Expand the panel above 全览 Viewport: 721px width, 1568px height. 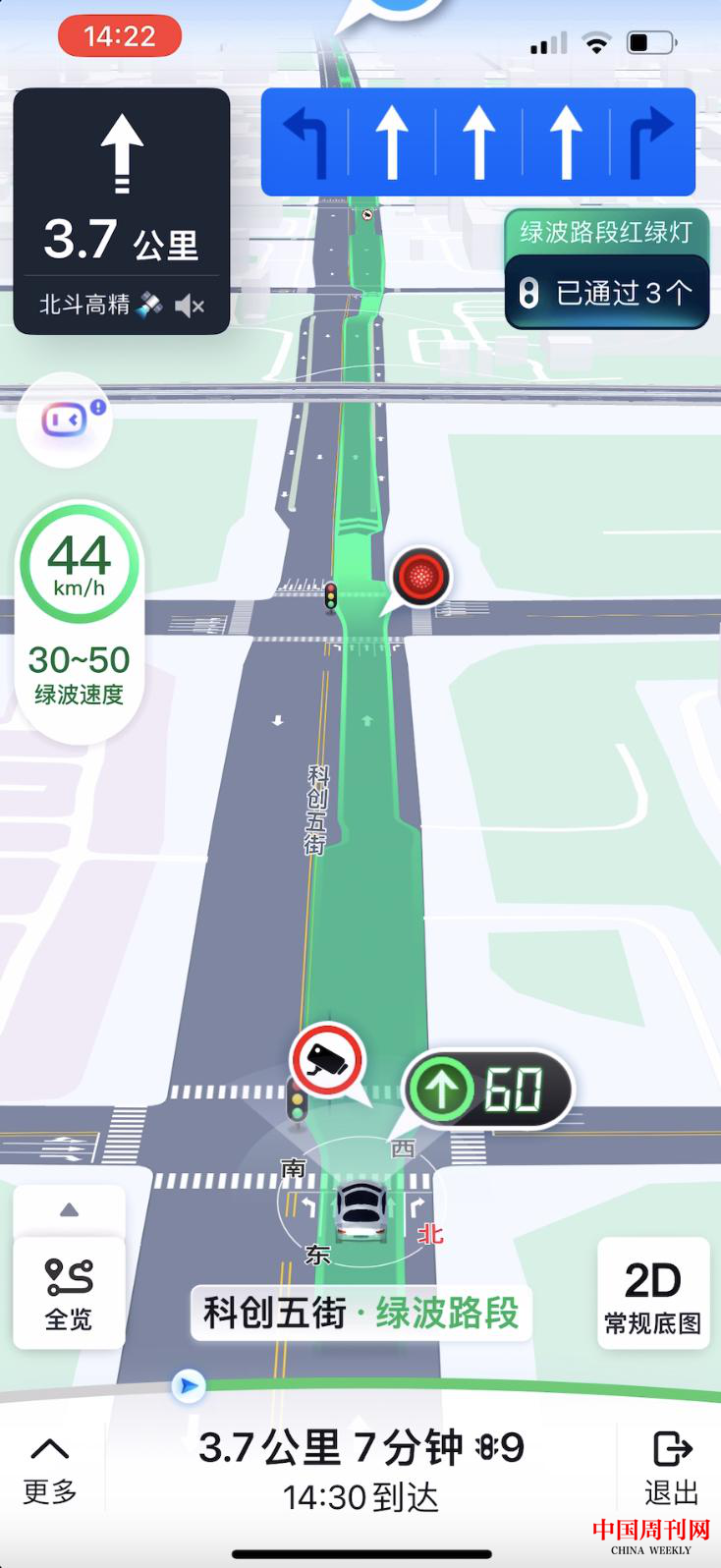[x=69, y=1209]
